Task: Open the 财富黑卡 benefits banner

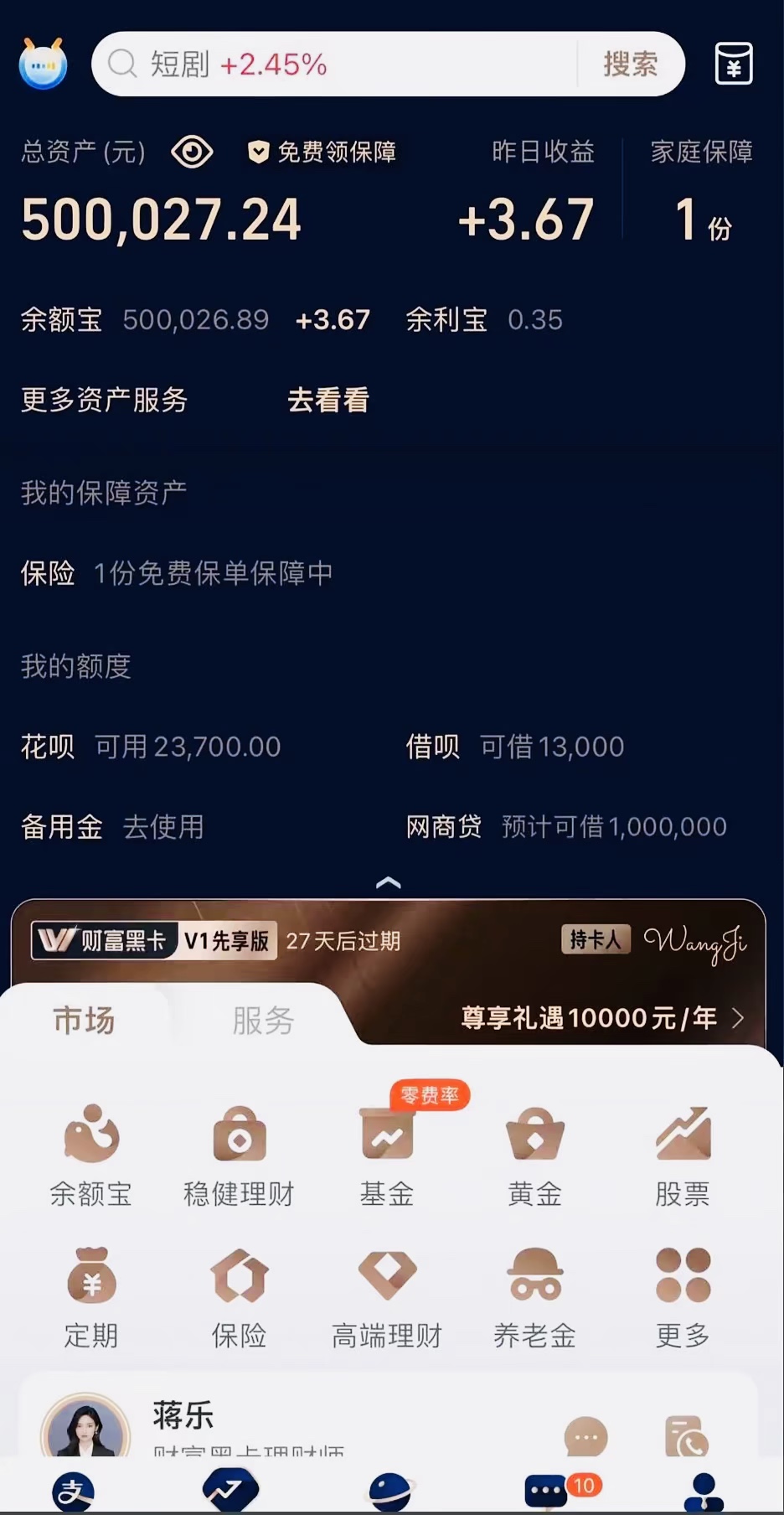Action: (601, 1018)
